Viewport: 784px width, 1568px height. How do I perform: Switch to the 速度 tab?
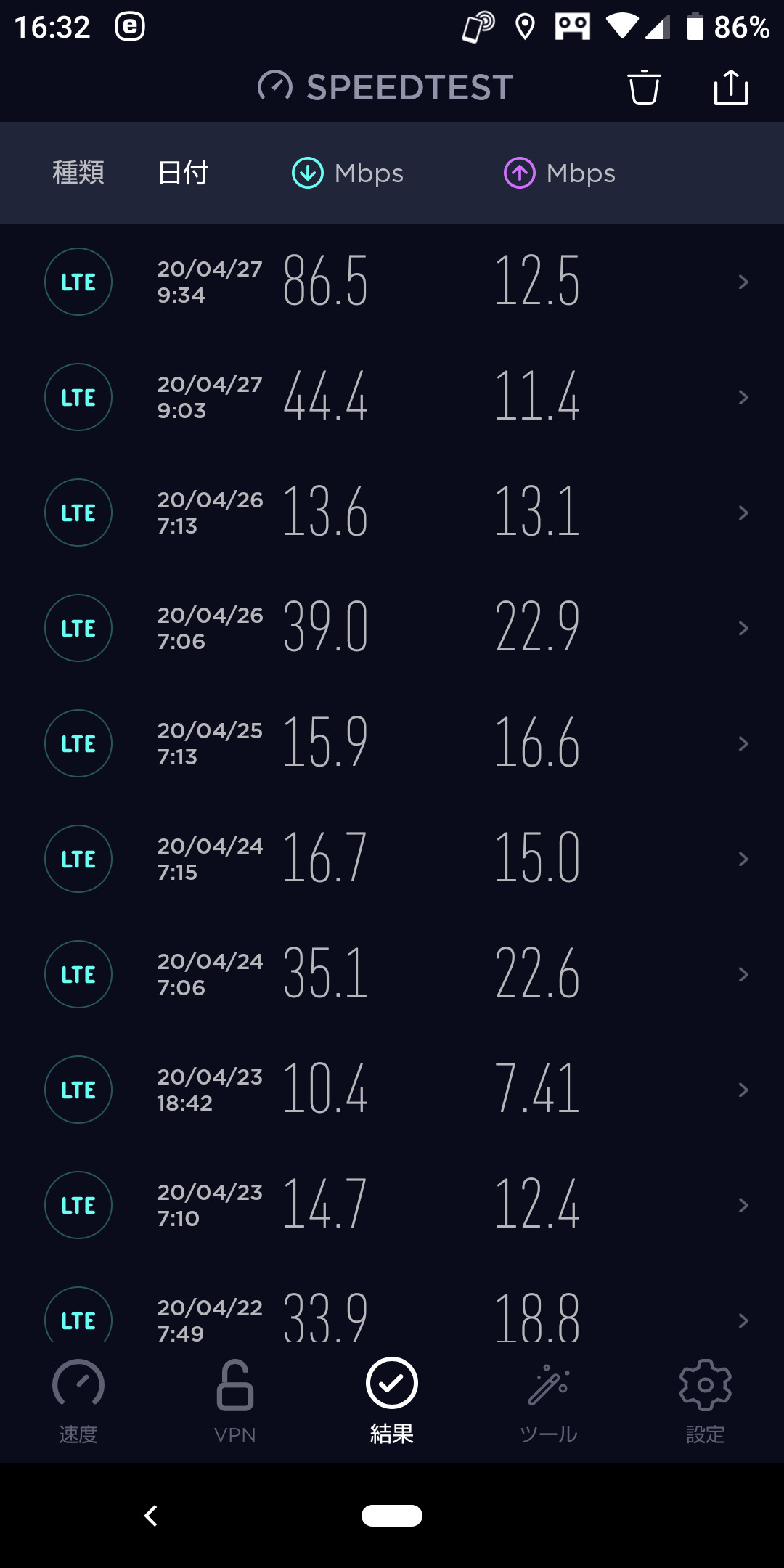point(78,1401)
